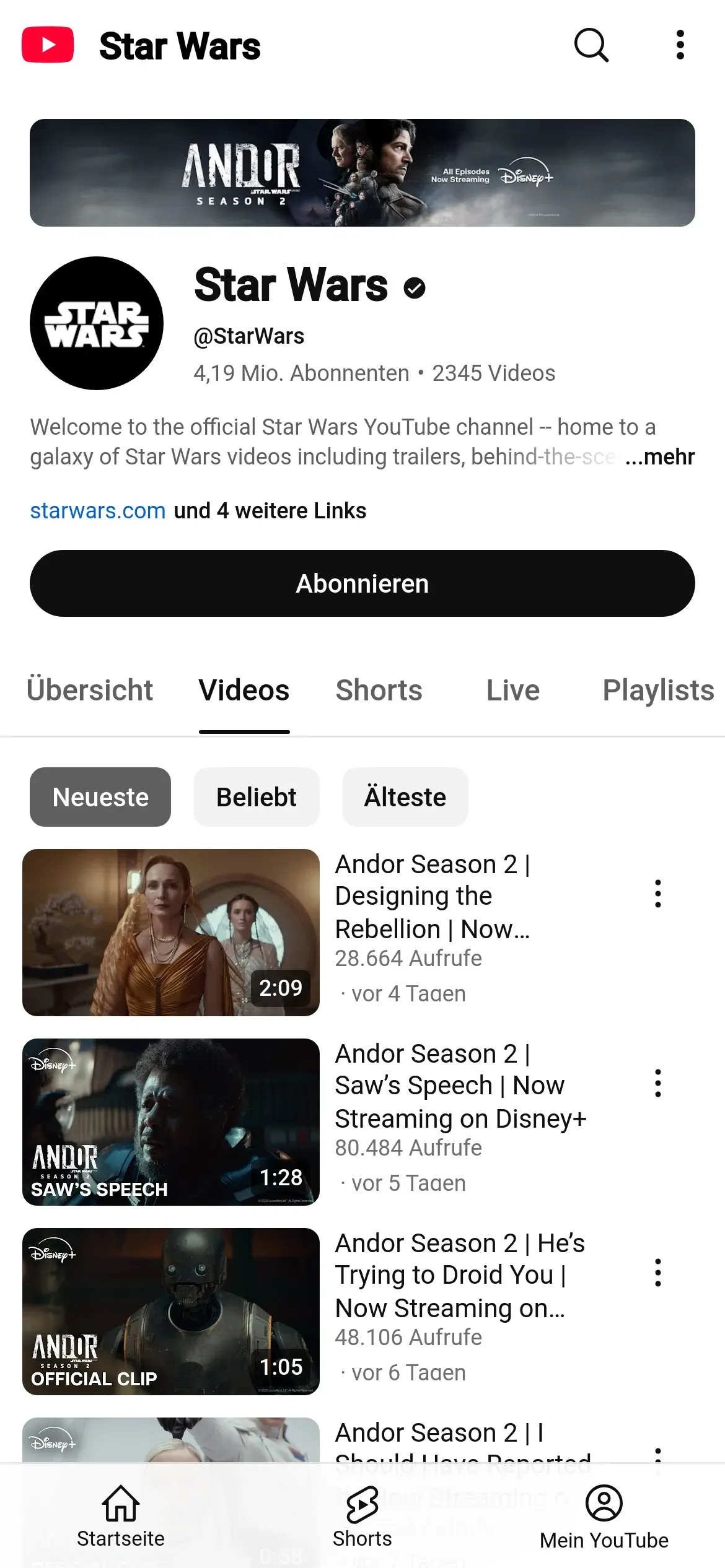This screenshot has width=725, height=1568.
Task: Select the Neueste filter chip
Action: click(x=100, y=797)
